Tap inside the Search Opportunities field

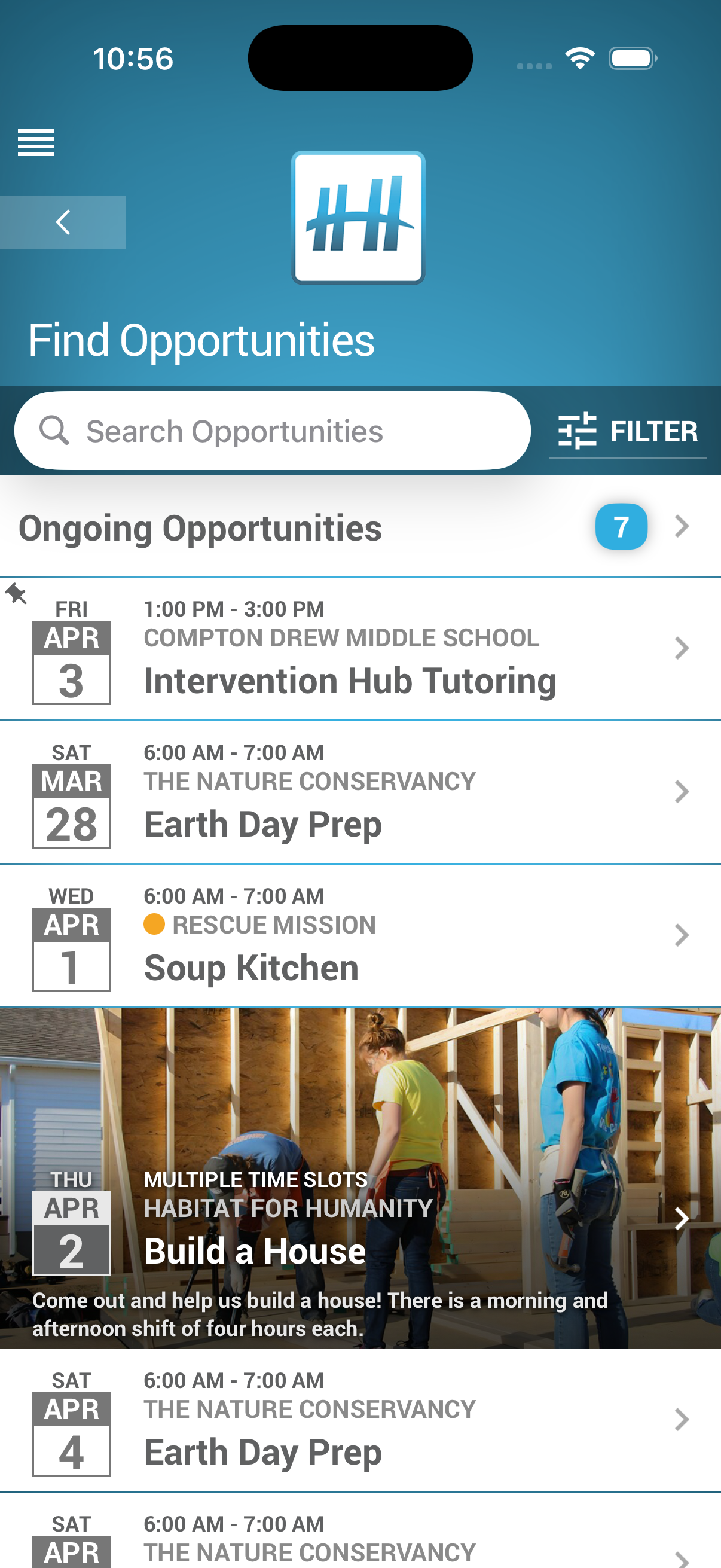coord(274,431)
